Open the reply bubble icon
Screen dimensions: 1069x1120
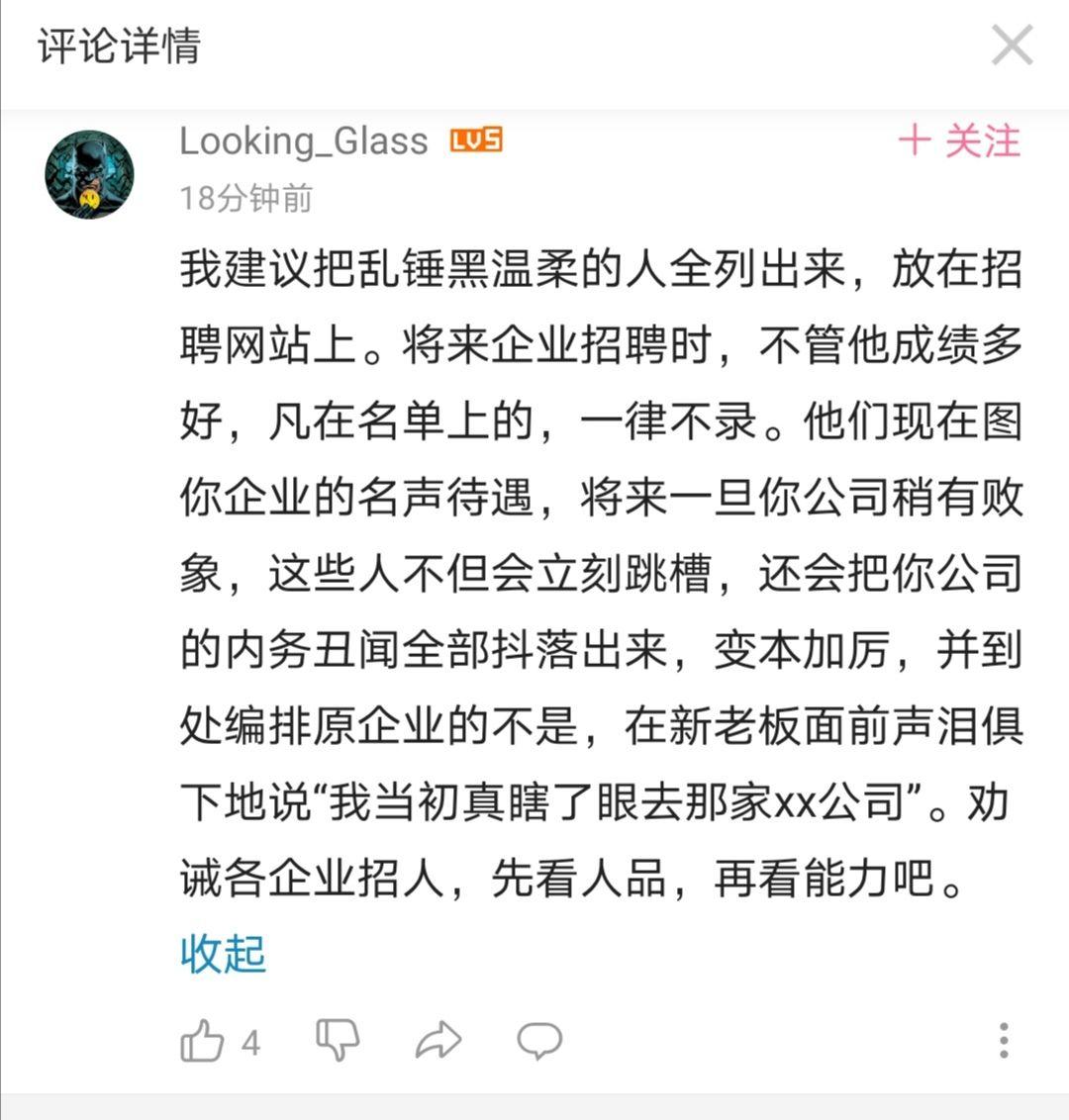(537, 1040)
